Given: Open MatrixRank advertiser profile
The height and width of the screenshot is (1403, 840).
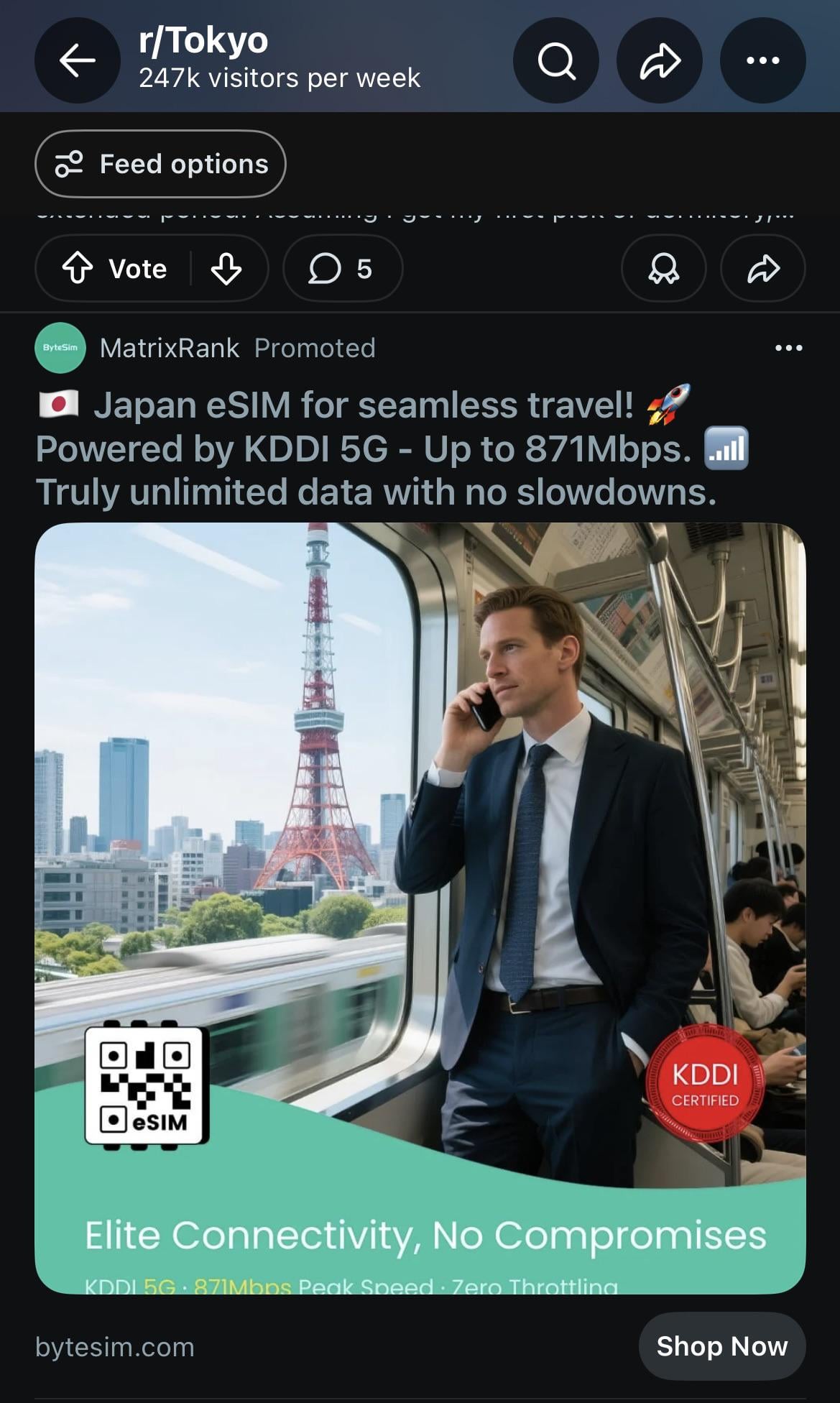Looking at the screenshot, I should (x=169, y=348).
